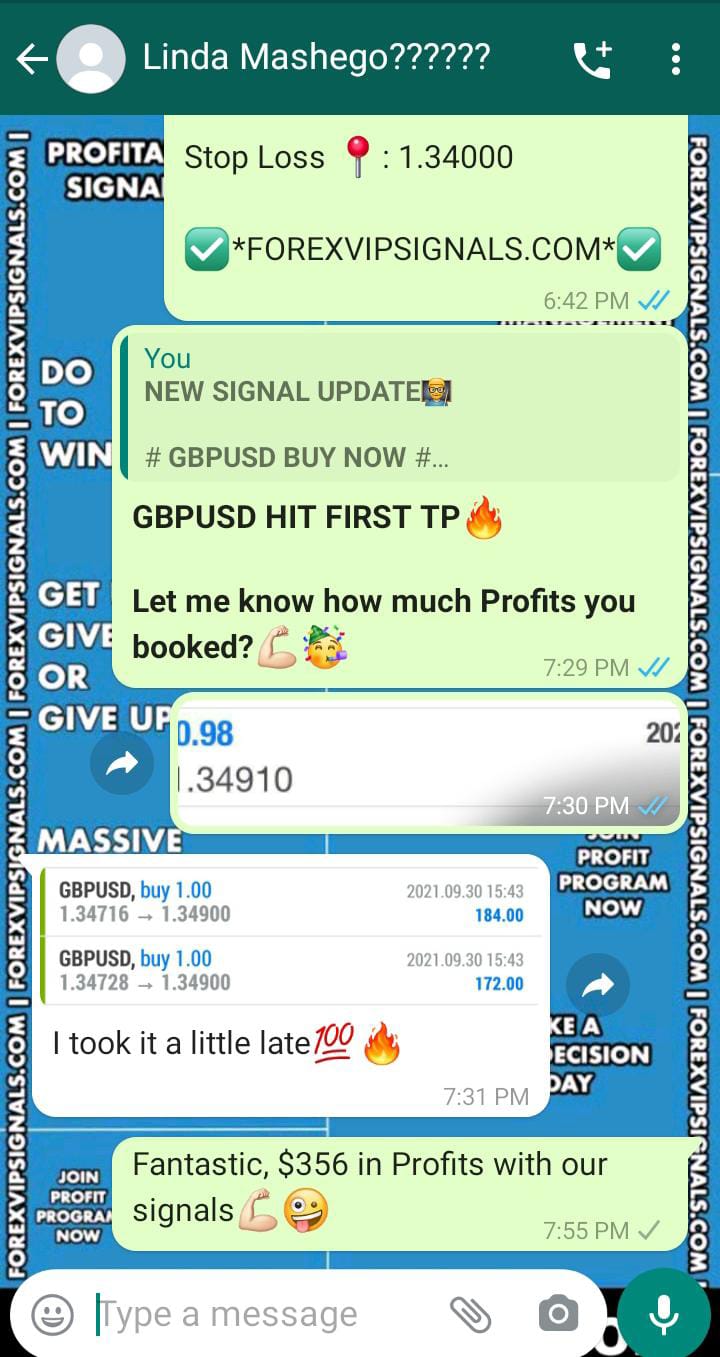Open Linda Mashego's contact info
This screenshot has height=1357, width=720.
coord(315,58)
